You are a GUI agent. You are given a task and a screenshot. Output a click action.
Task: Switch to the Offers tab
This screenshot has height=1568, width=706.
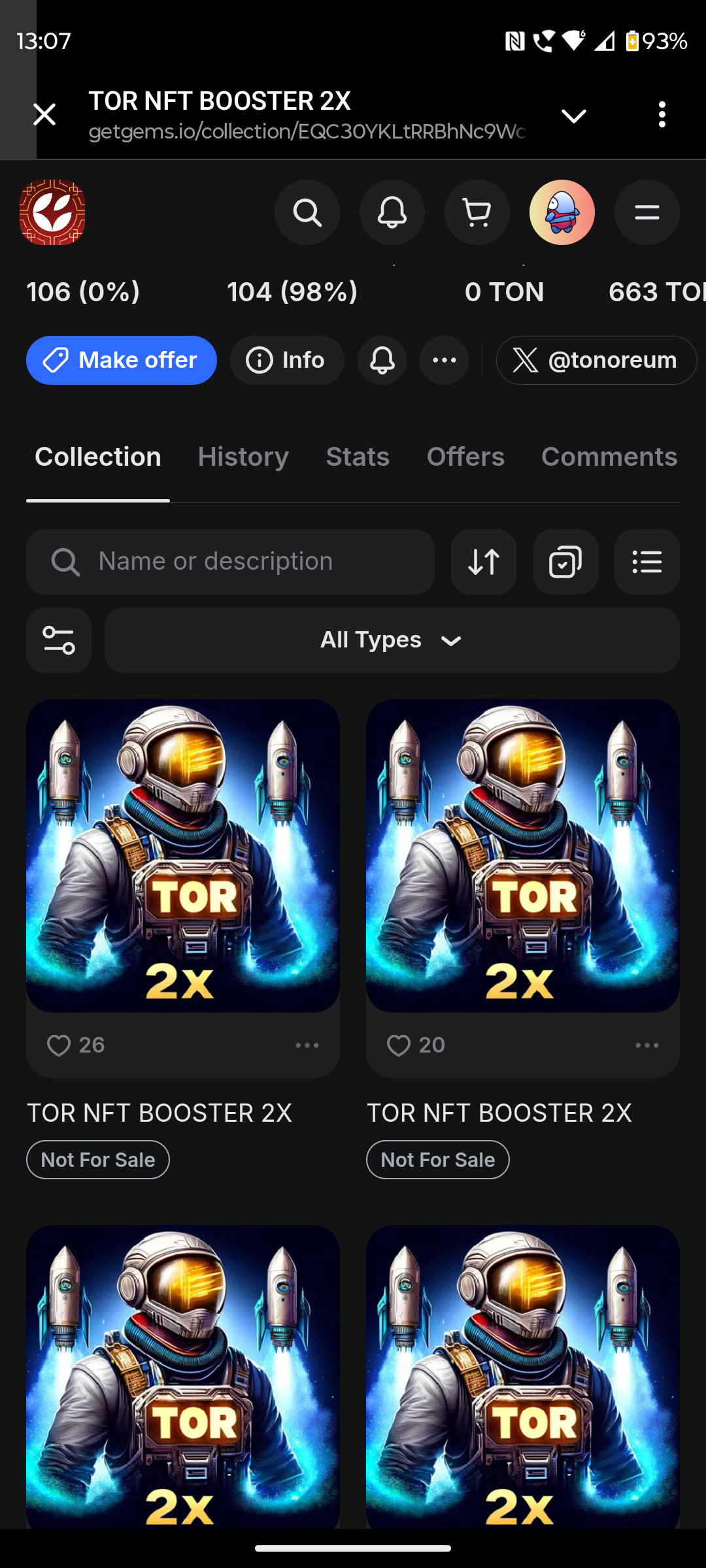coord(465,457)
